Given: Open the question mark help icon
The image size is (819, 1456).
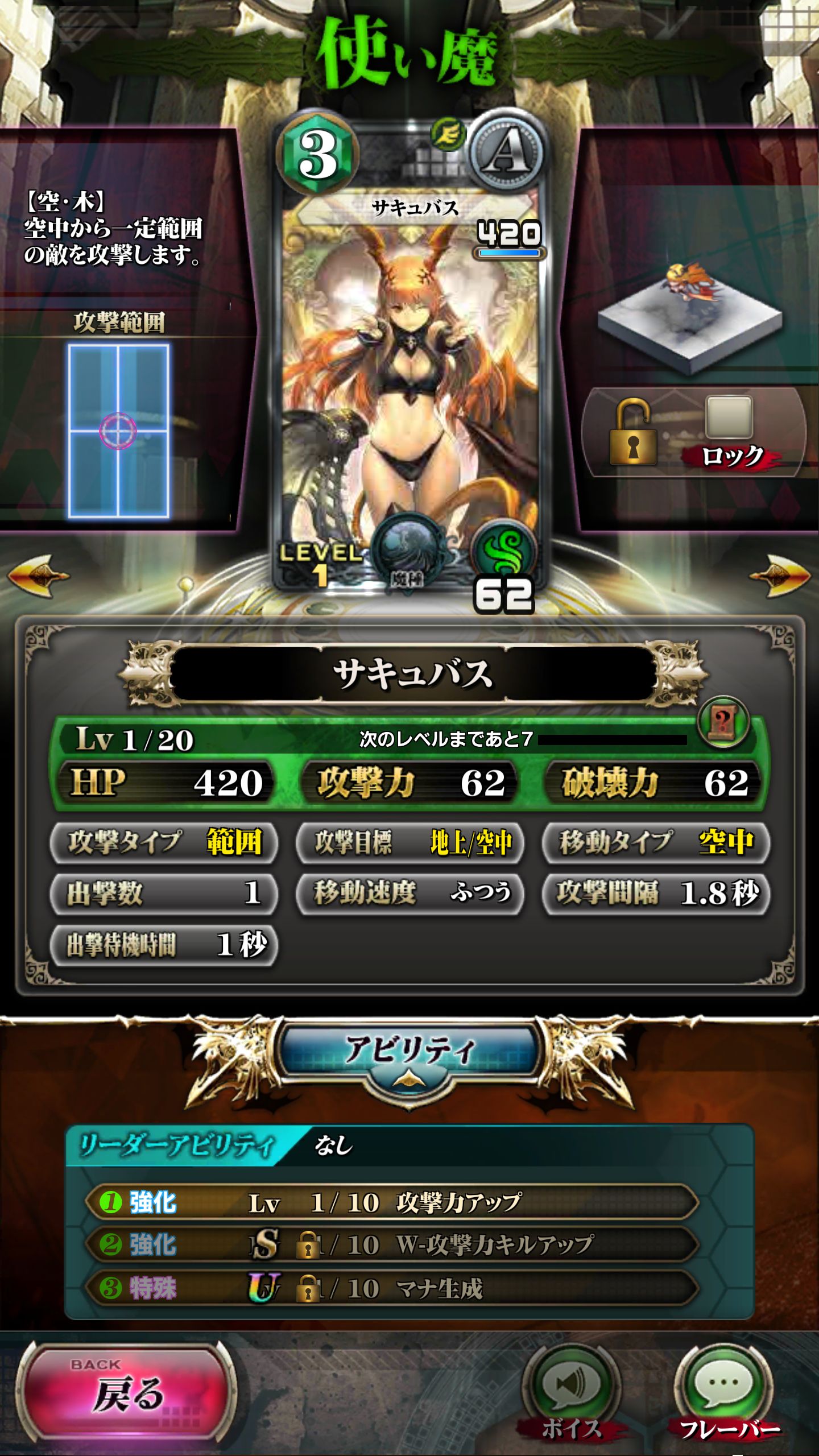Looking at the screenshot, I should 722,722.
